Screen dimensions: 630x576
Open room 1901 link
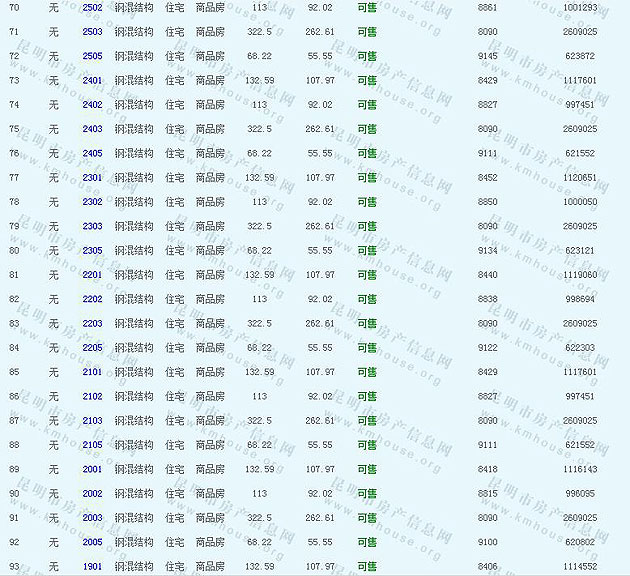click(x=92, y=566)
